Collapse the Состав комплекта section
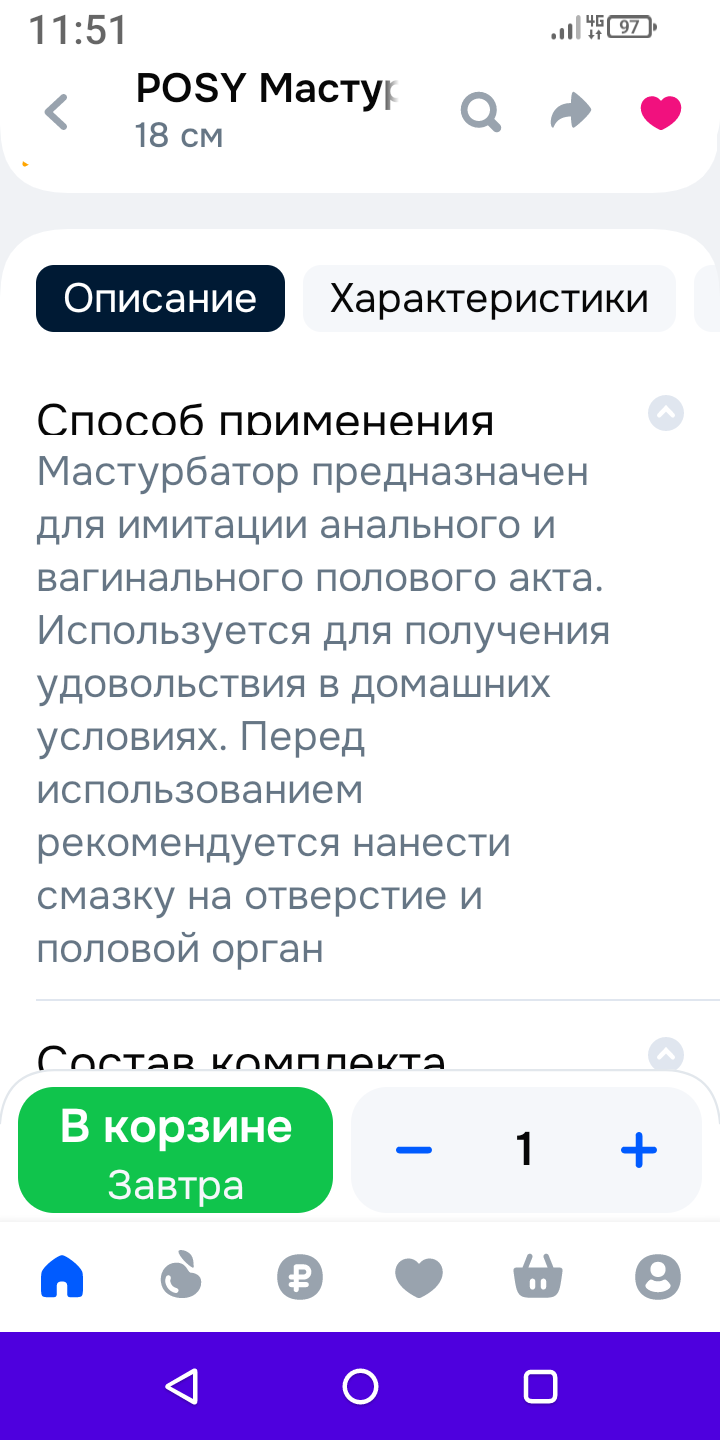Image resolution: width=720 pixels, height=1440 pixels. [666, 1054]
